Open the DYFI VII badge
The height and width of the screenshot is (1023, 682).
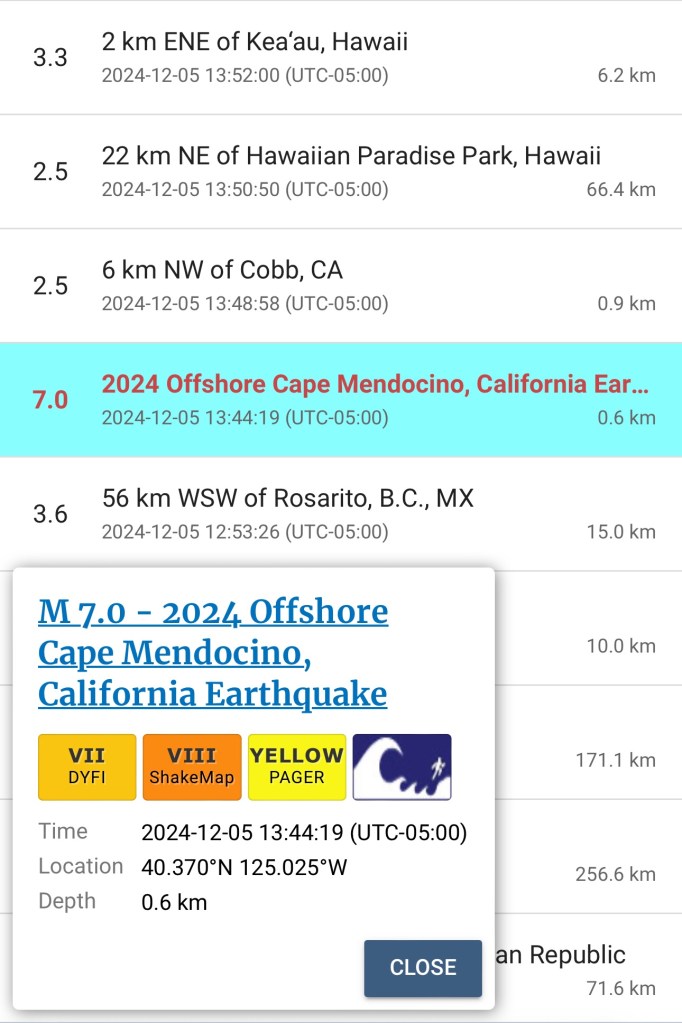point(87,767)
